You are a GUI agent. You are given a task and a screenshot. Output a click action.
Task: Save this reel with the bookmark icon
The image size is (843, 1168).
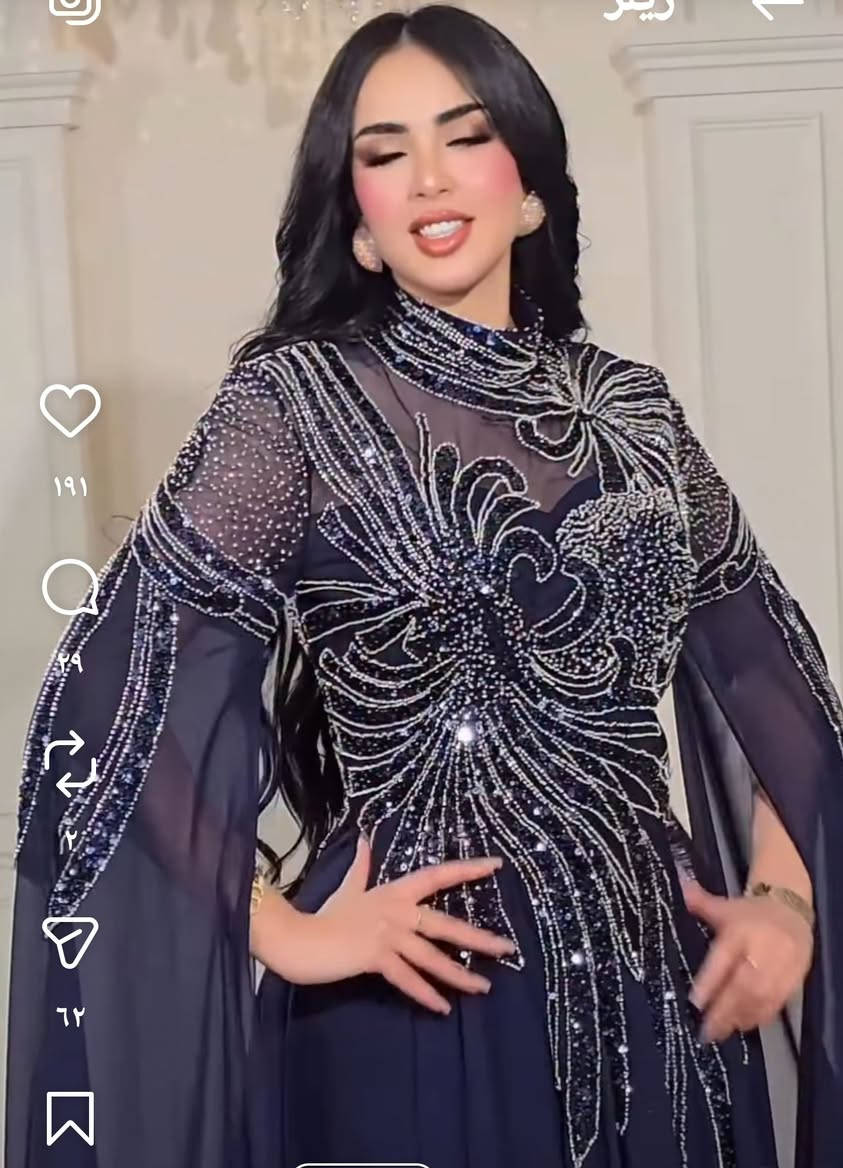coord(70,1117)
